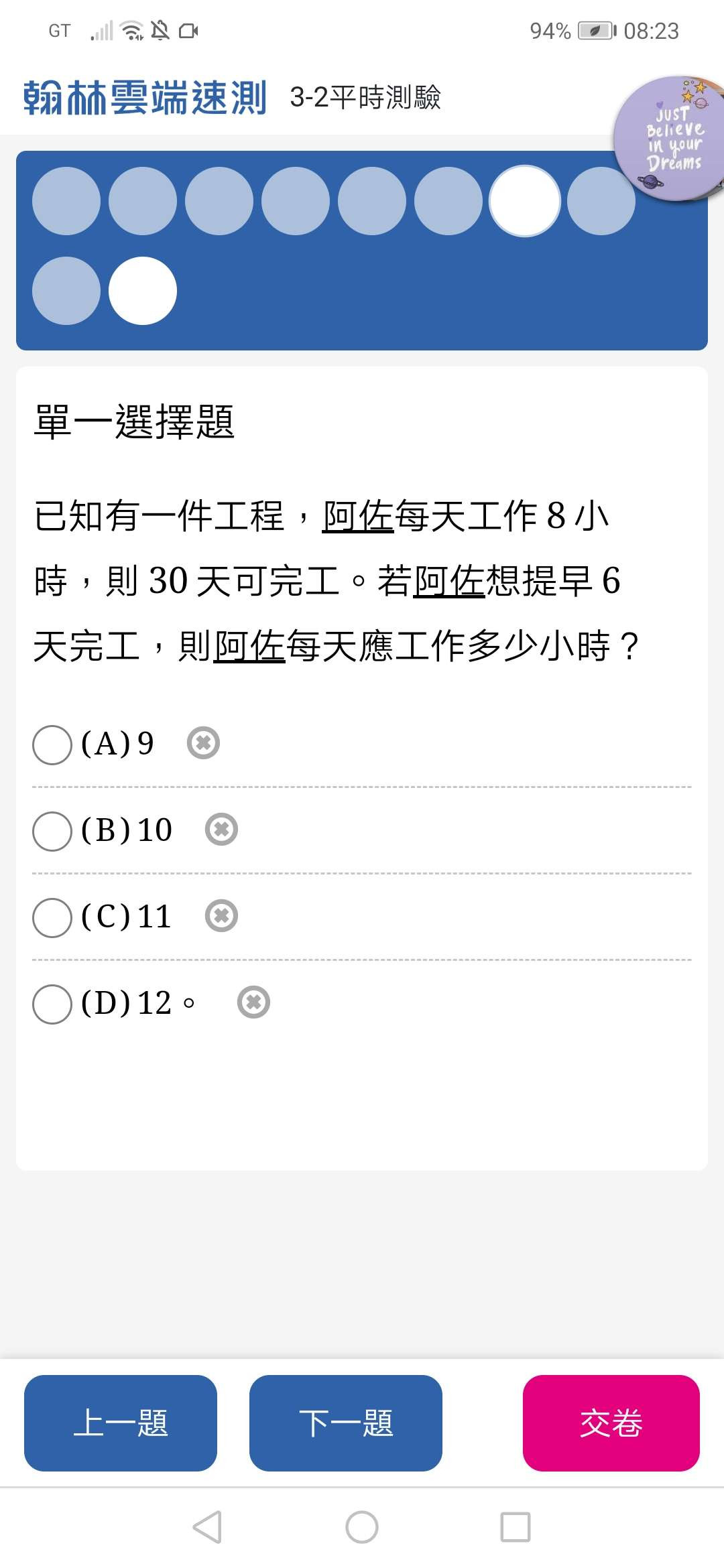Cross out option (D) 12

tap(253, 1002)
